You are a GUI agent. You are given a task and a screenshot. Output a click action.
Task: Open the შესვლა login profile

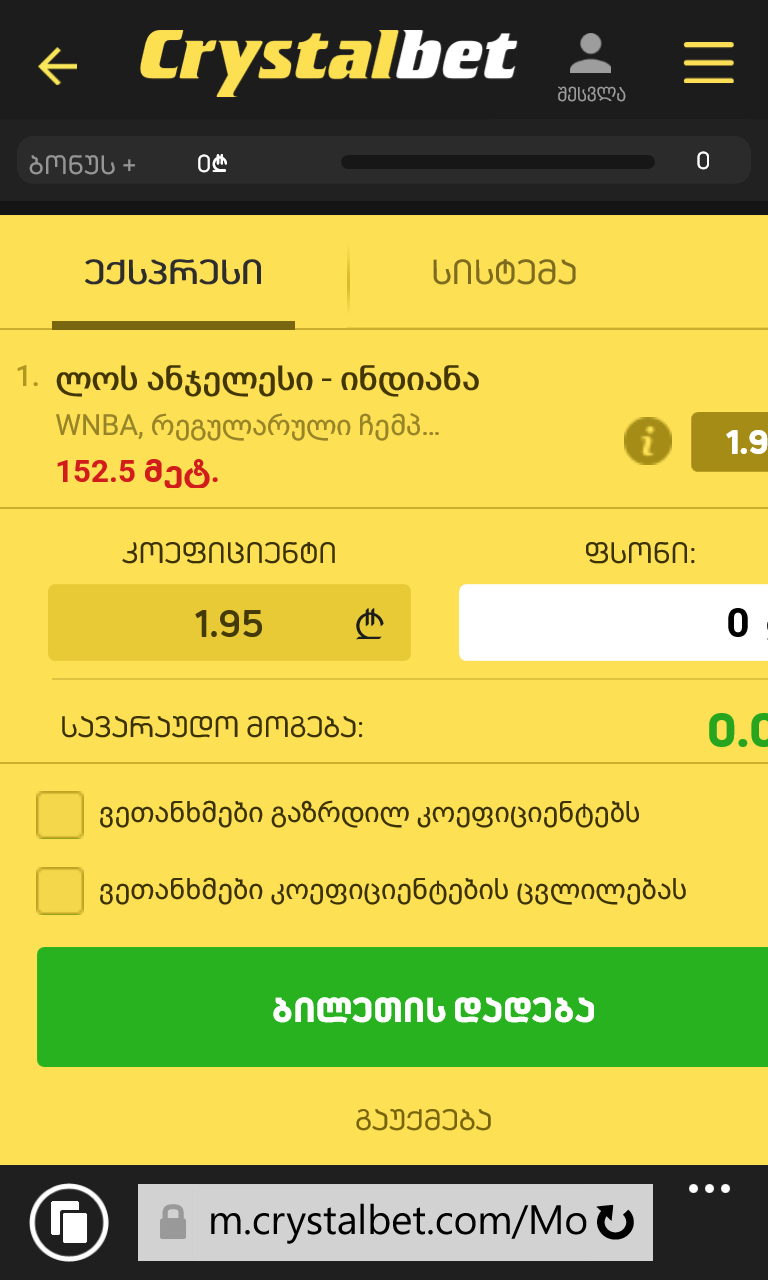click(x=591, y=66)
